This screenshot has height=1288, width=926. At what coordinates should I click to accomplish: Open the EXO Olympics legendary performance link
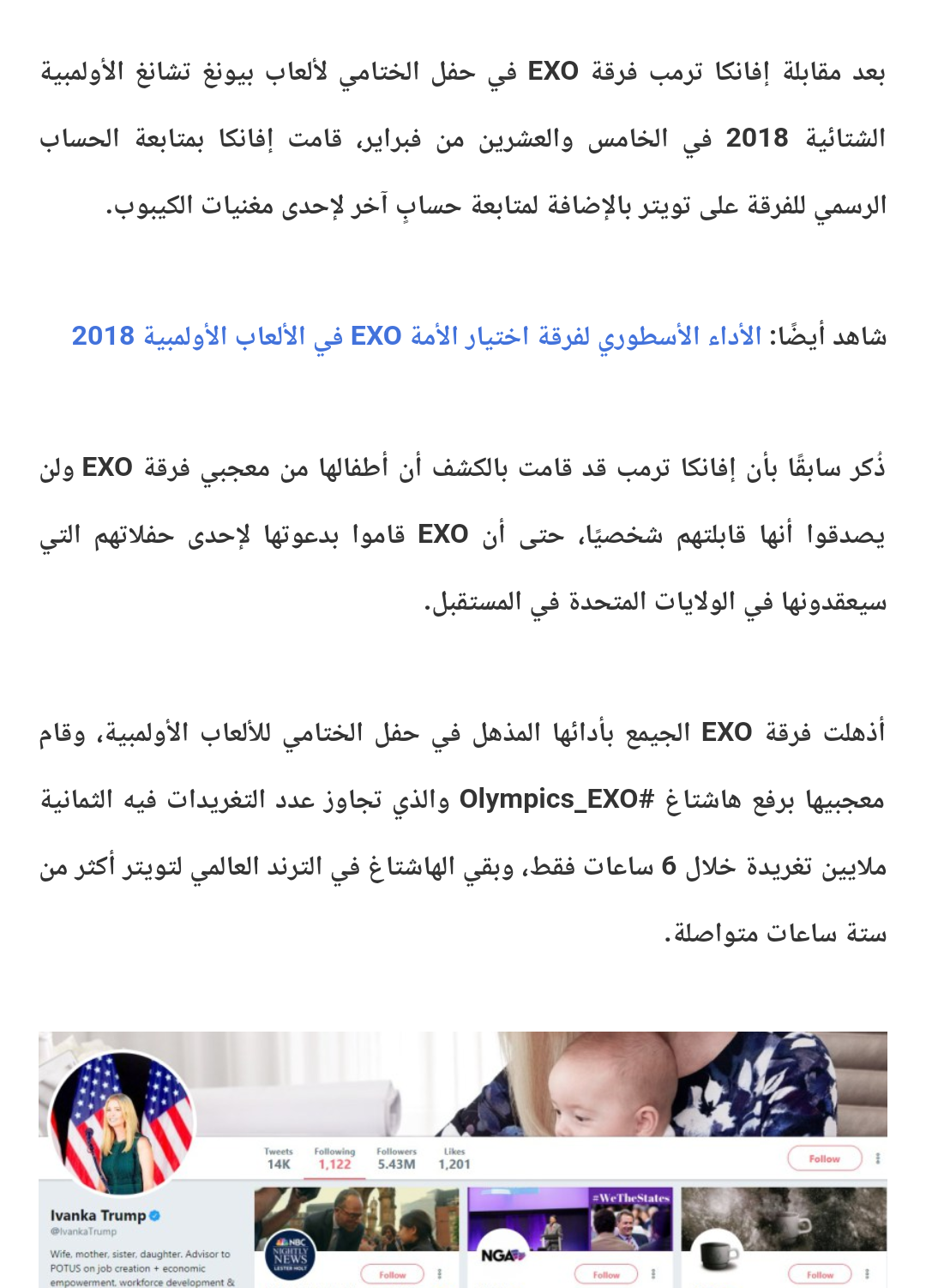pyautogui.click(x=417, y=336)
